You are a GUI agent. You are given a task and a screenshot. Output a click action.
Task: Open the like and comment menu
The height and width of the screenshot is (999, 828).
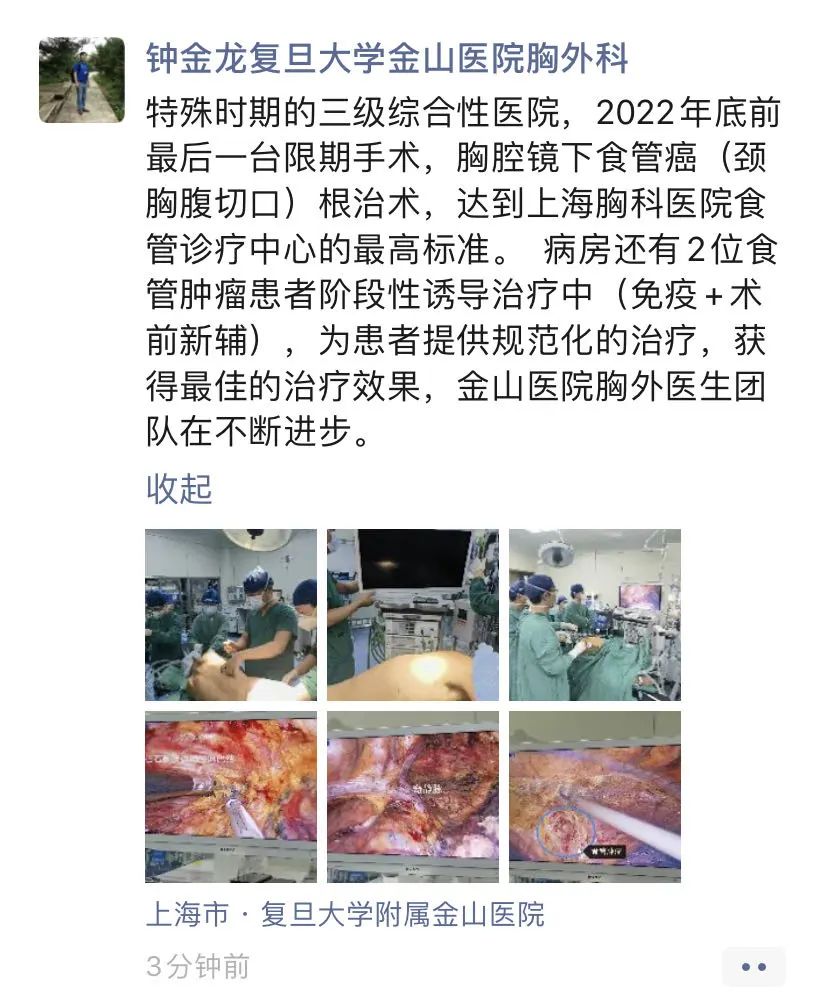pos(753,967)
